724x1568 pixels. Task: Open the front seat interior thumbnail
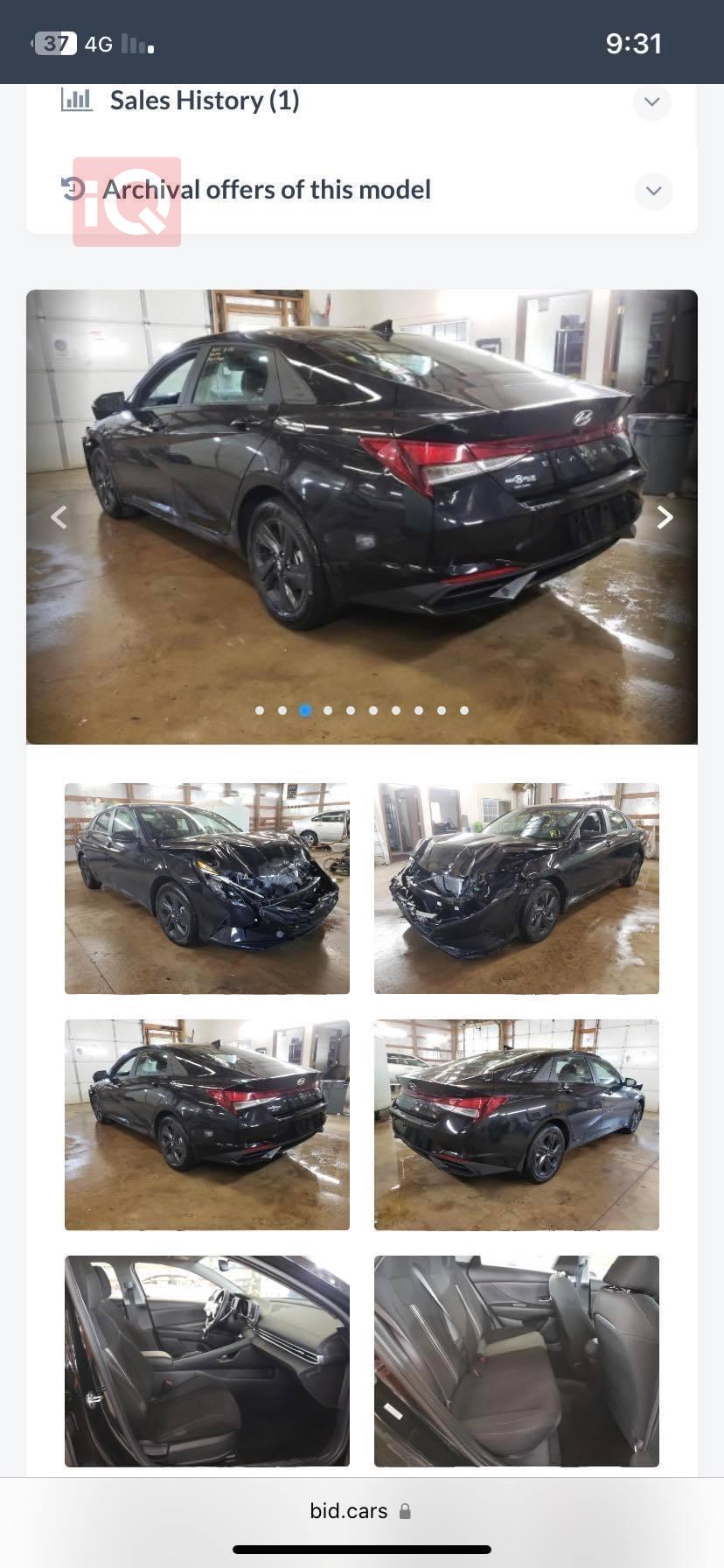pos(207,1361)
